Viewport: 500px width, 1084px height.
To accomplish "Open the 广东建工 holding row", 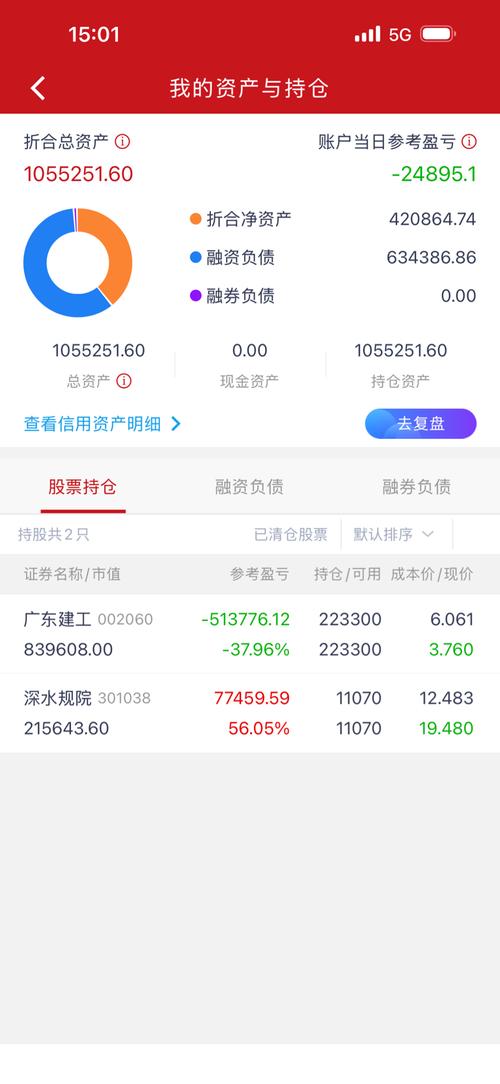I will tap(250, 634).
